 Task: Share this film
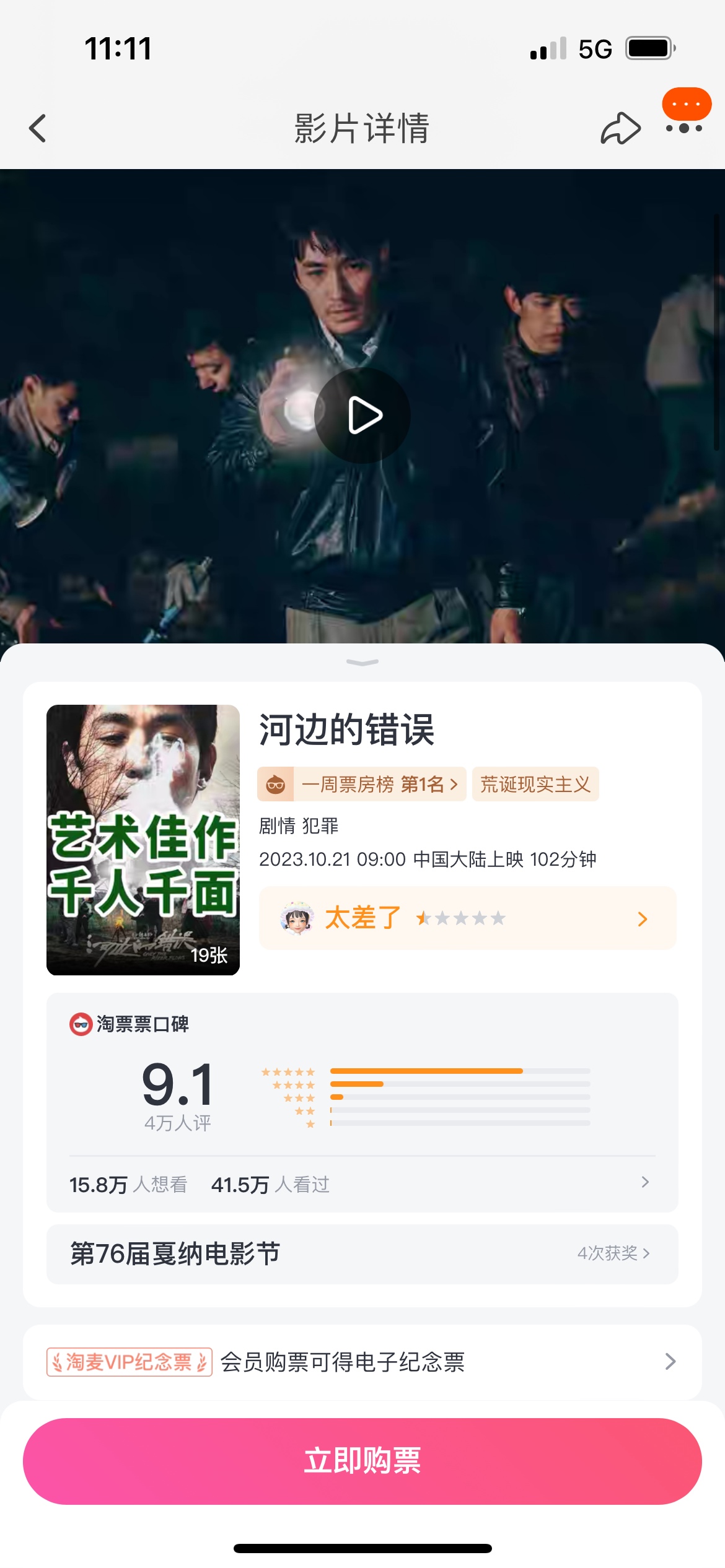coord(620,129)
